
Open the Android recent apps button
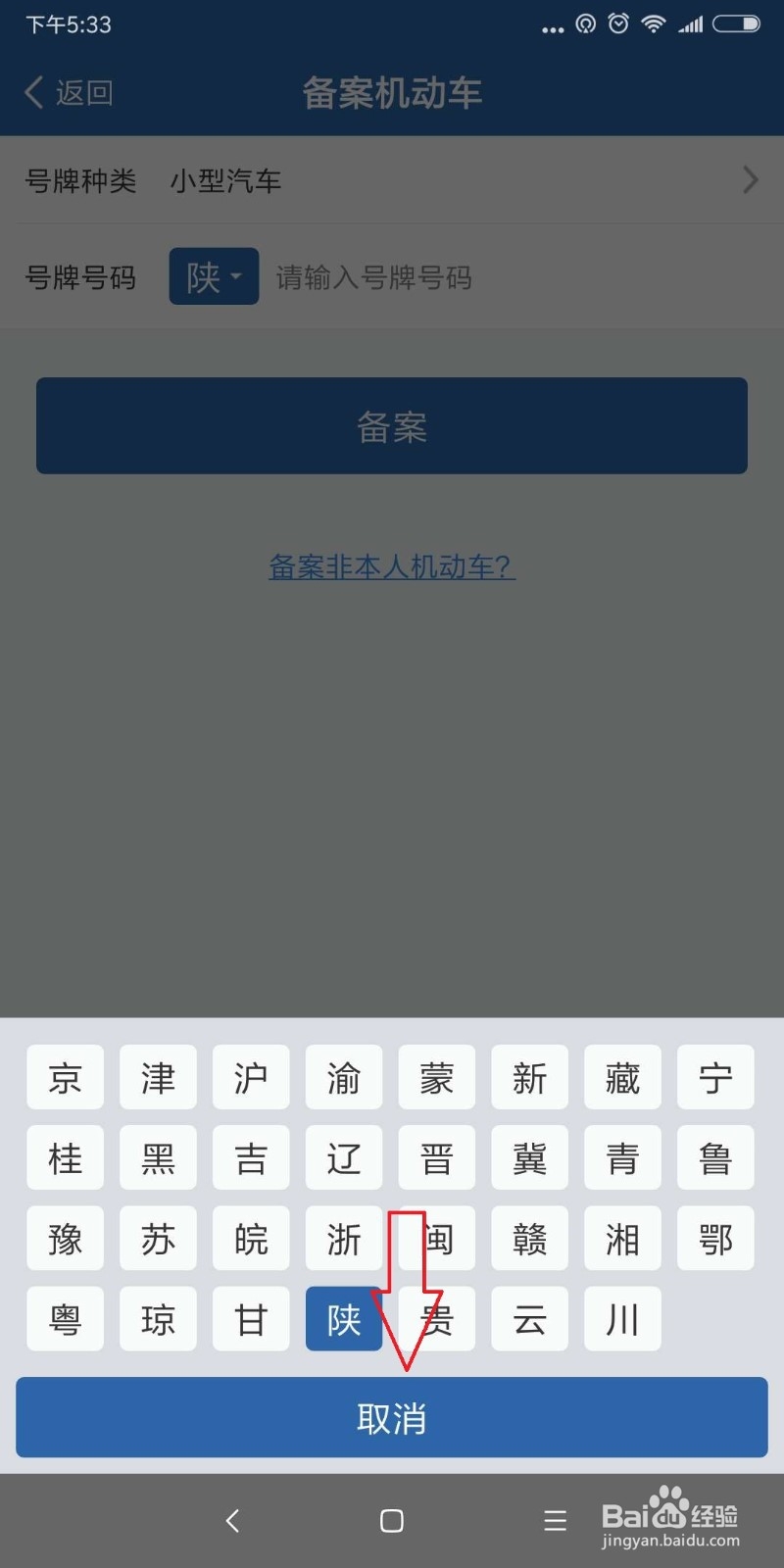(555, 1521)
